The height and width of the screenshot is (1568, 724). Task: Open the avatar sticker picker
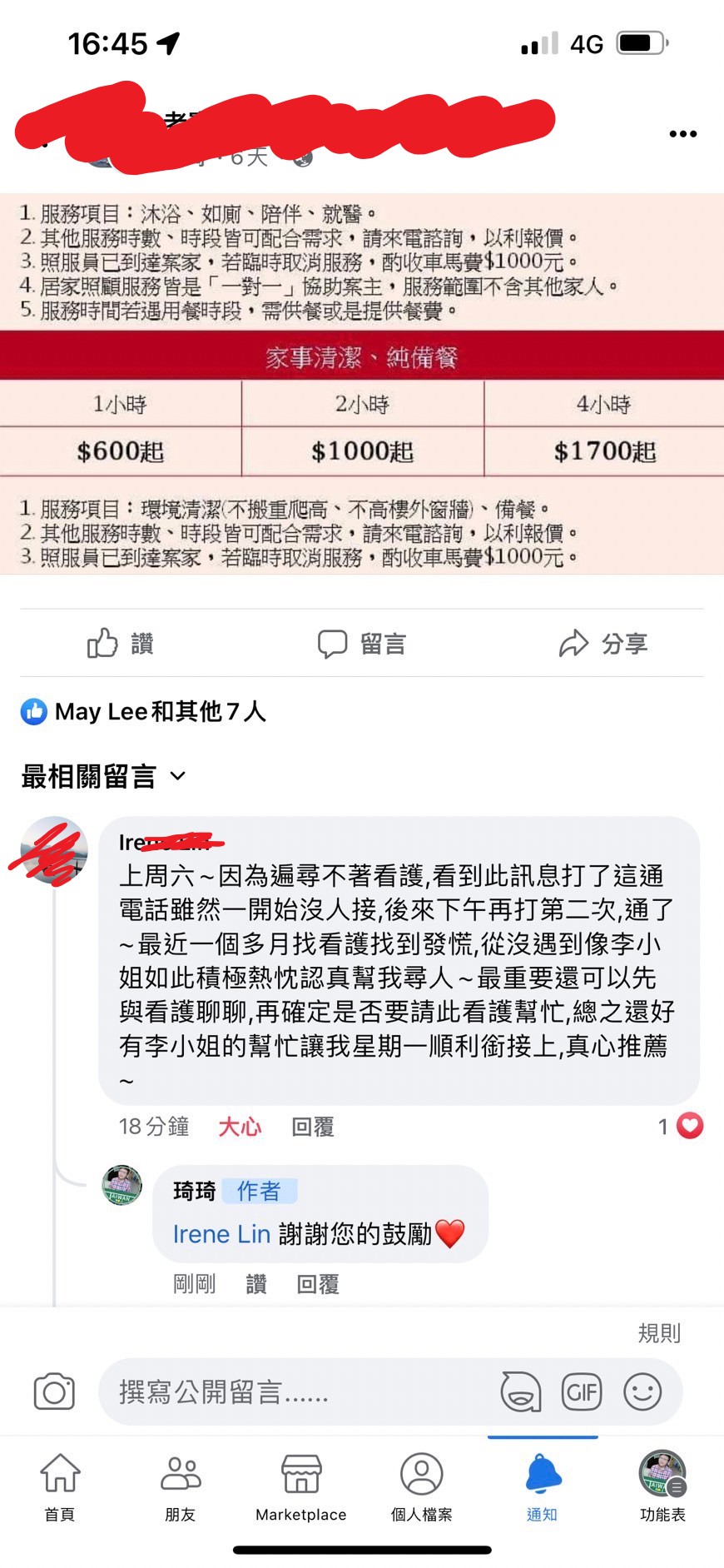point(521,1391)
